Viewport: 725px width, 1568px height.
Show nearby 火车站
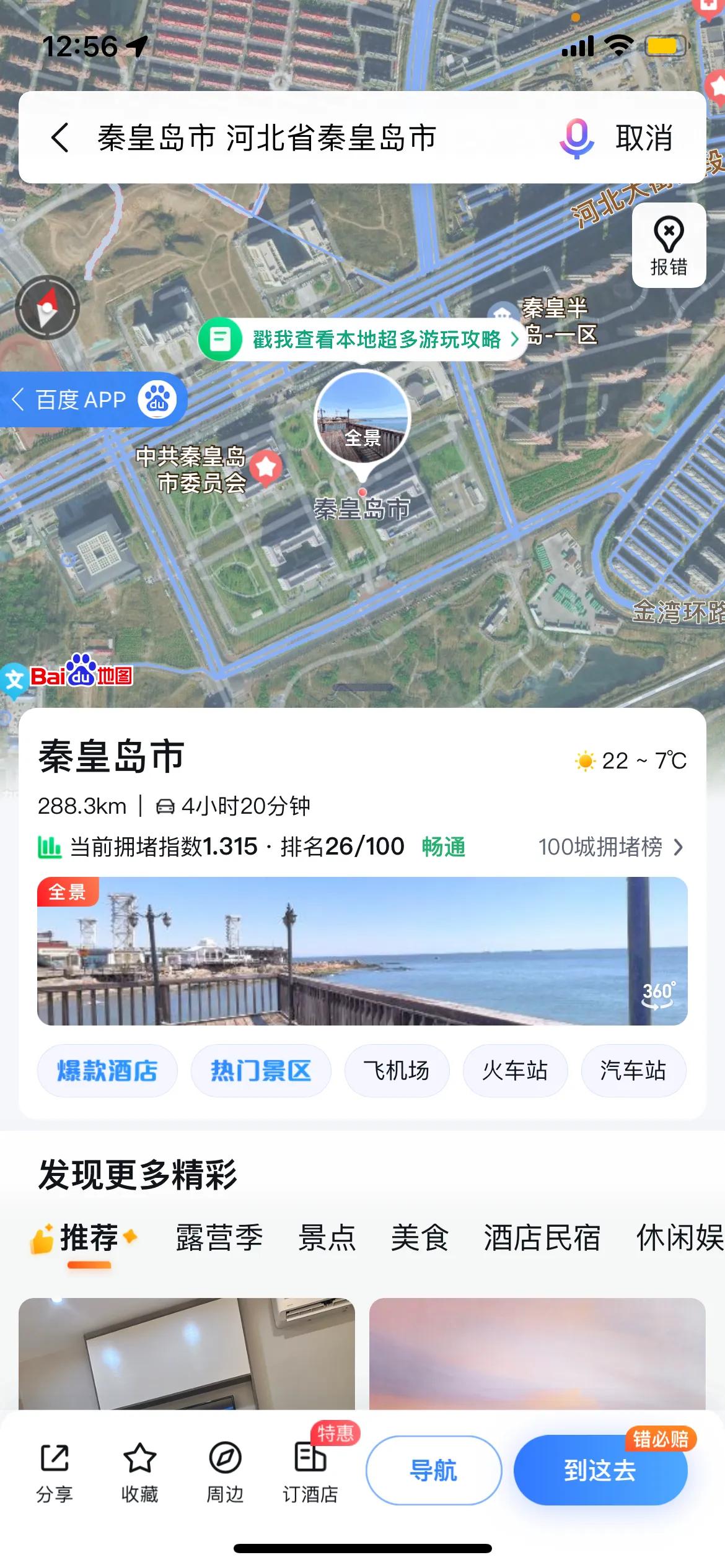(x=515, y=1071)
